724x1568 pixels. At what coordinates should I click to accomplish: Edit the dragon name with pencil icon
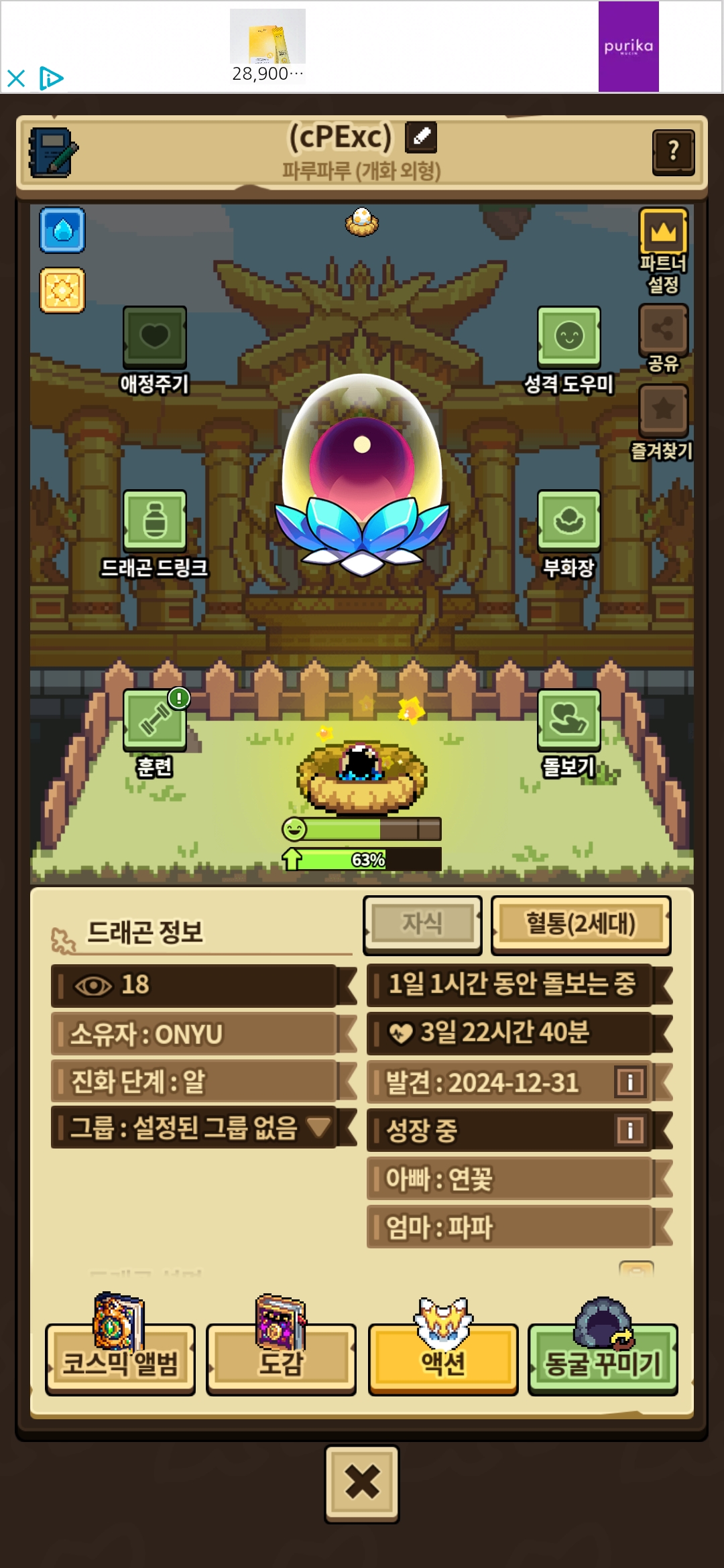(x=421, y=137)
